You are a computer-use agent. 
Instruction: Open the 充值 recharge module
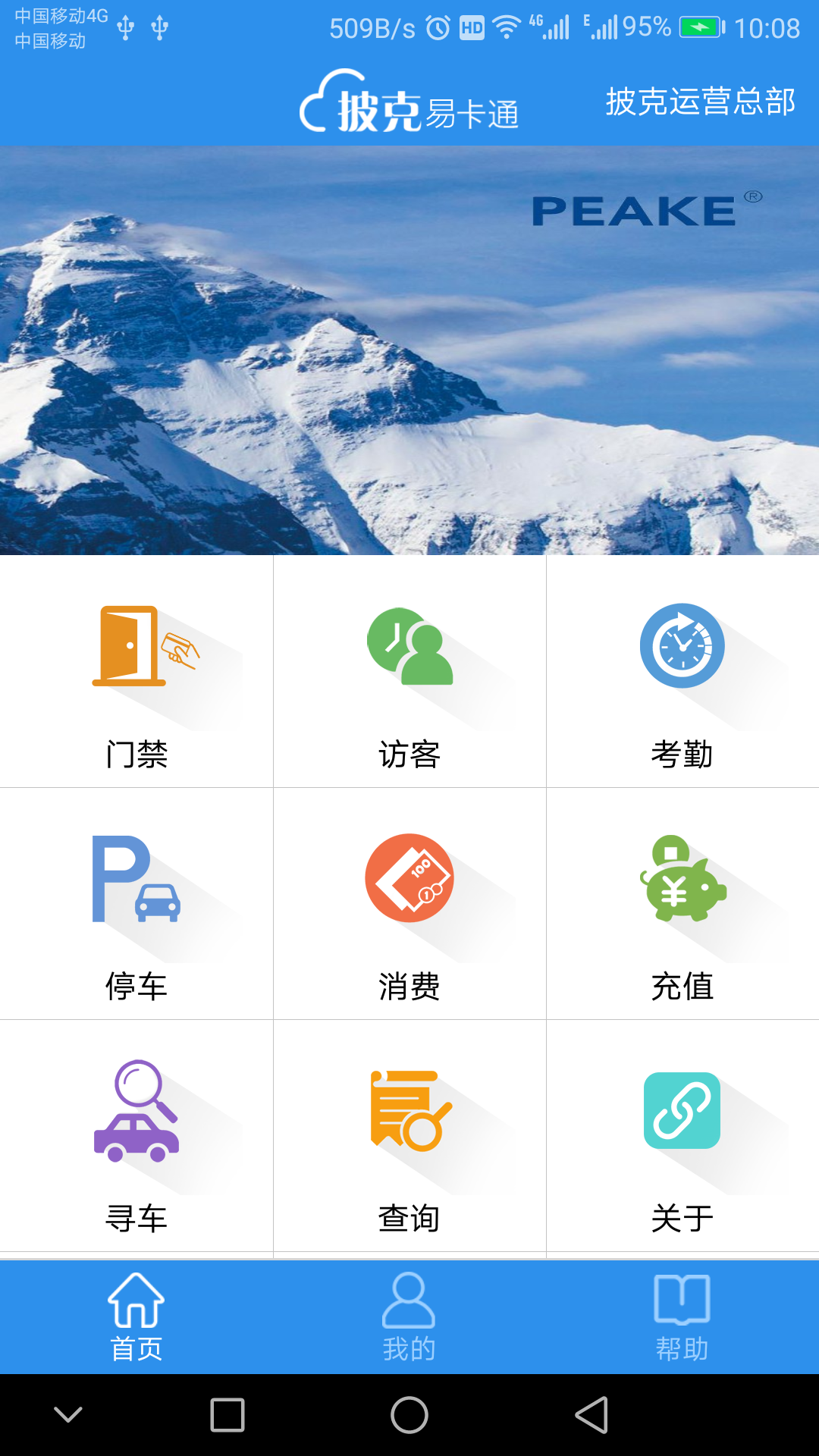682,904
